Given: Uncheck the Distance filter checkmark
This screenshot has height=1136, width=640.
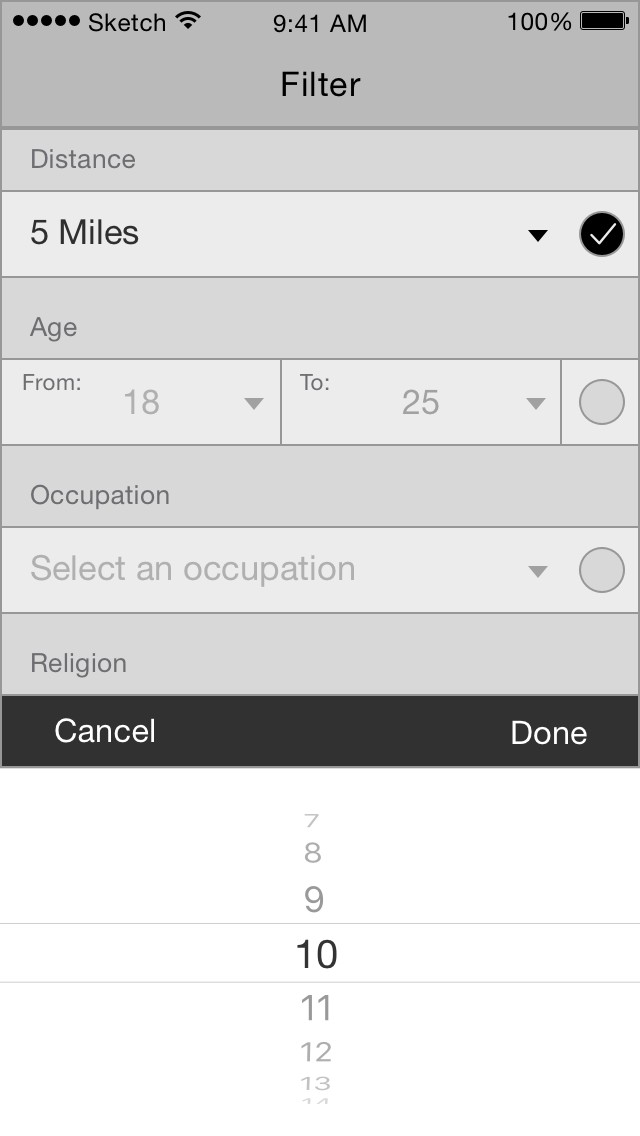Looking at the screenshot, I should tap(602, 234).
